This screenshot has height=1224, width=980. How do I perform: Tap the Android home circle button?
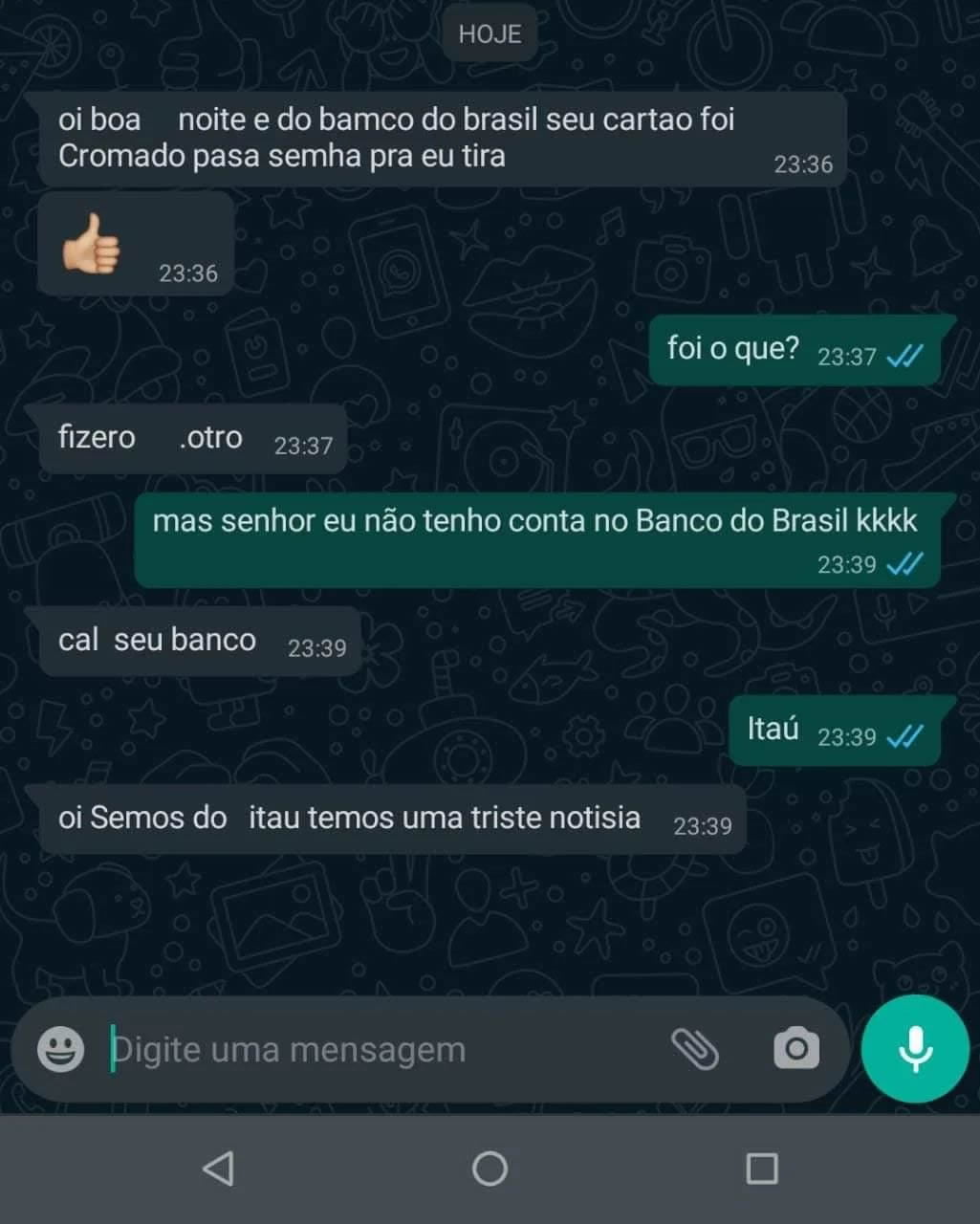click(x=490, y=1168)
